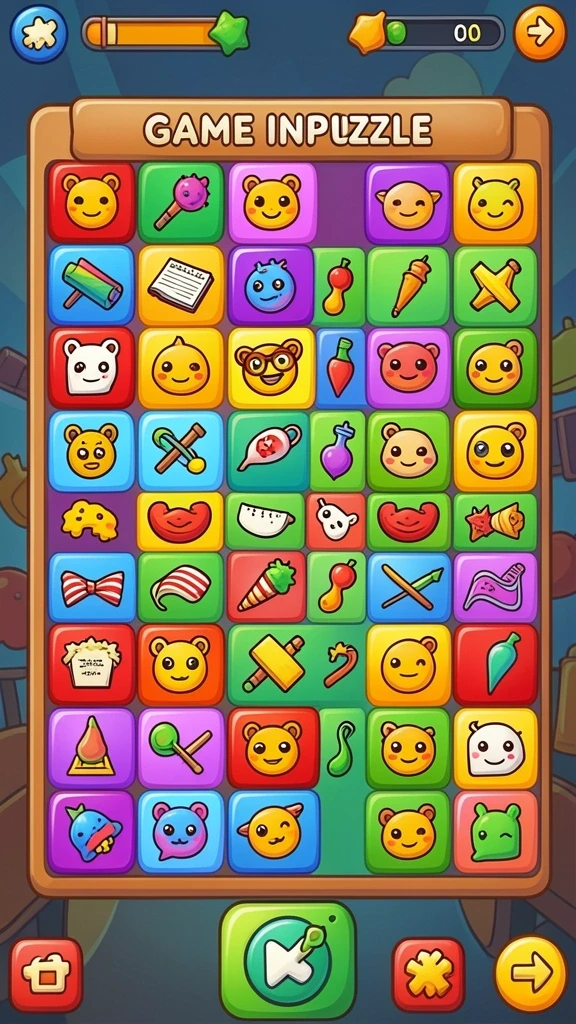Tap the big green button below the board
The width and height of the screenshot is (576, 1024).
click(287, 960)
